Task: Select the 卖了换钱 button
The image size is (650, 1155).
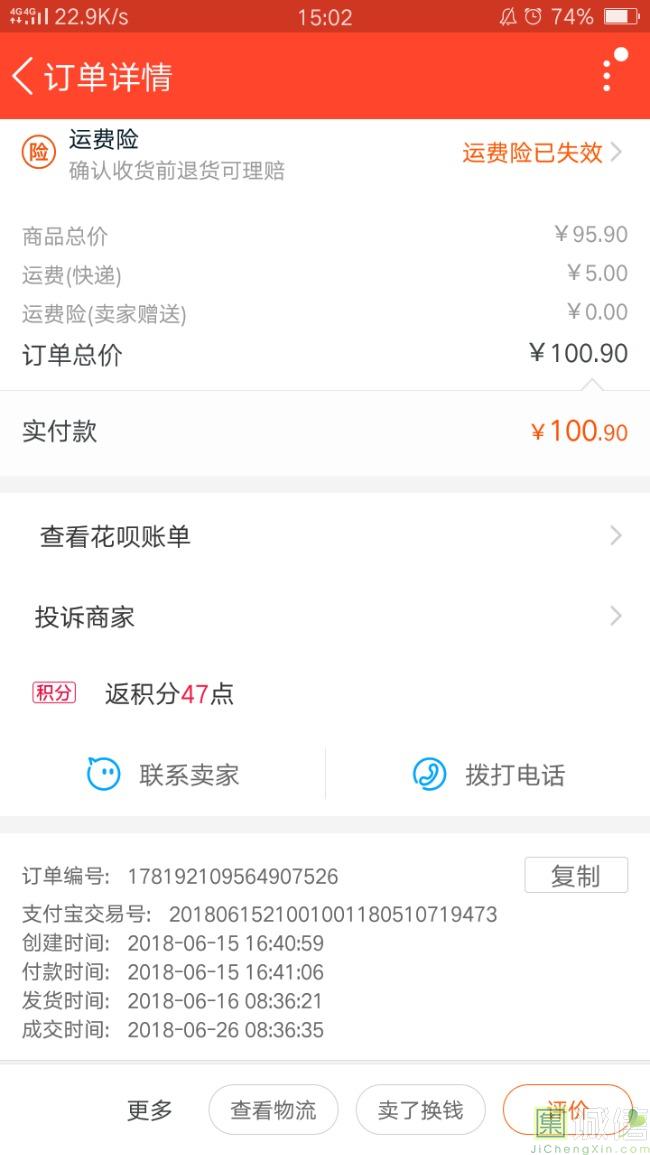Action: pos(421,1110)
